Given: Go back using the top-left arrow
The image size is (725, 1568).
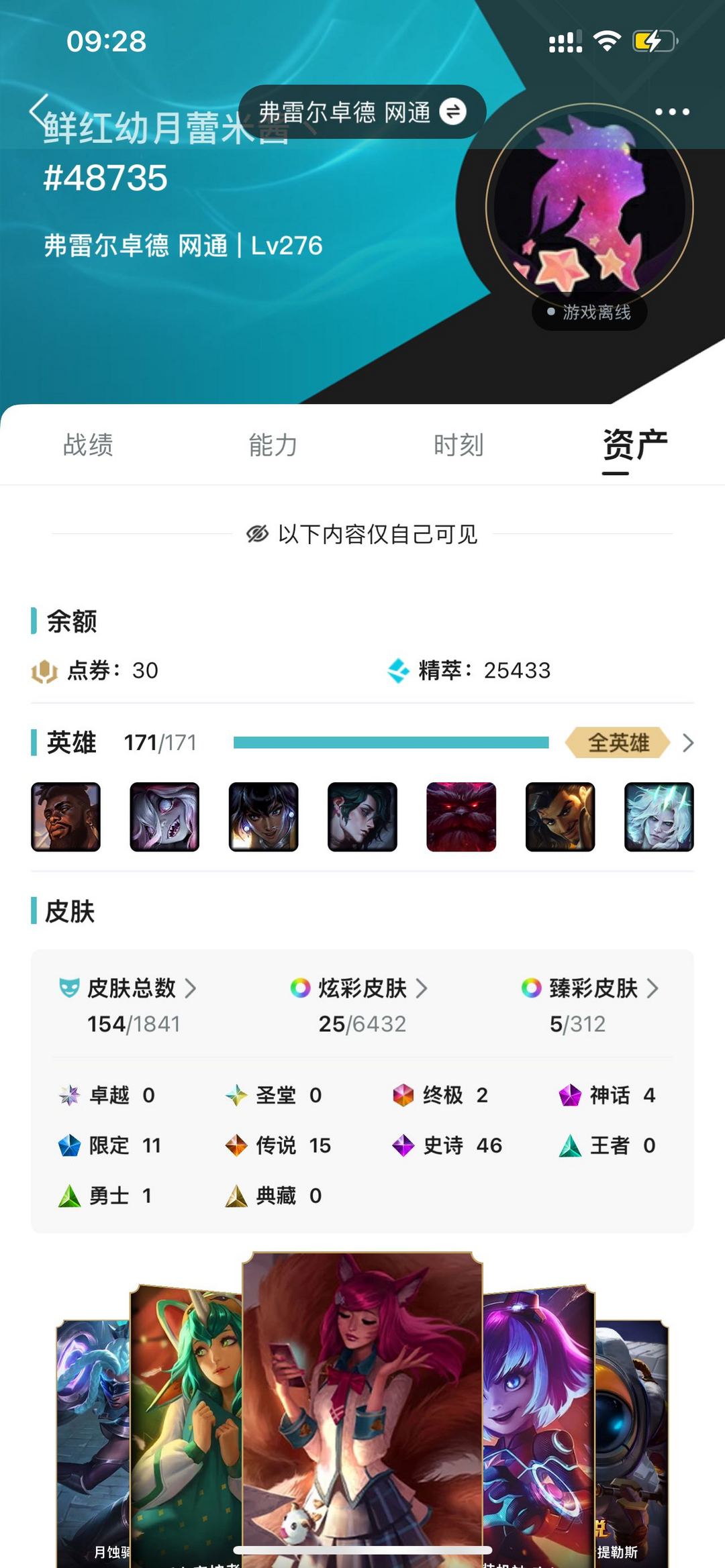Looking at the screenshot, I should tap(39, 111).
